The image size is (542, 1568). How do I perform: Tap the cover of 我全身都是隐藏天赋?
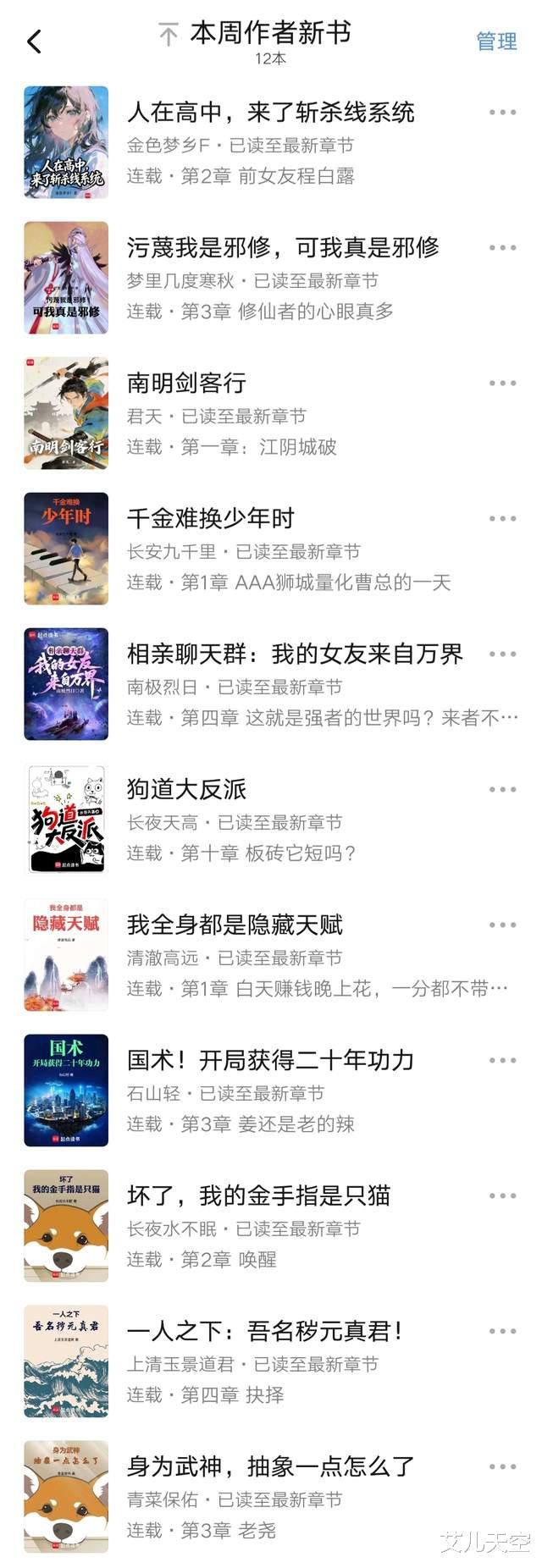(66, 954)
